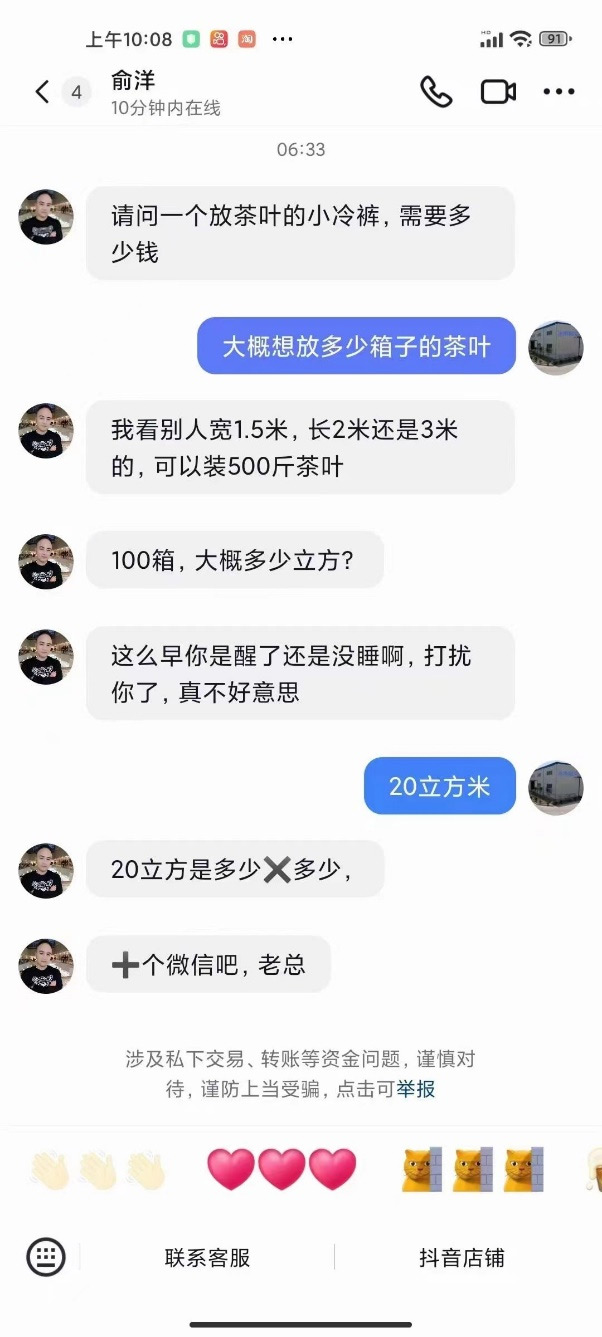View avatar beside the 请问一个放茶叶 message
The image size is (602, 1337).
[x=46, y=217]
